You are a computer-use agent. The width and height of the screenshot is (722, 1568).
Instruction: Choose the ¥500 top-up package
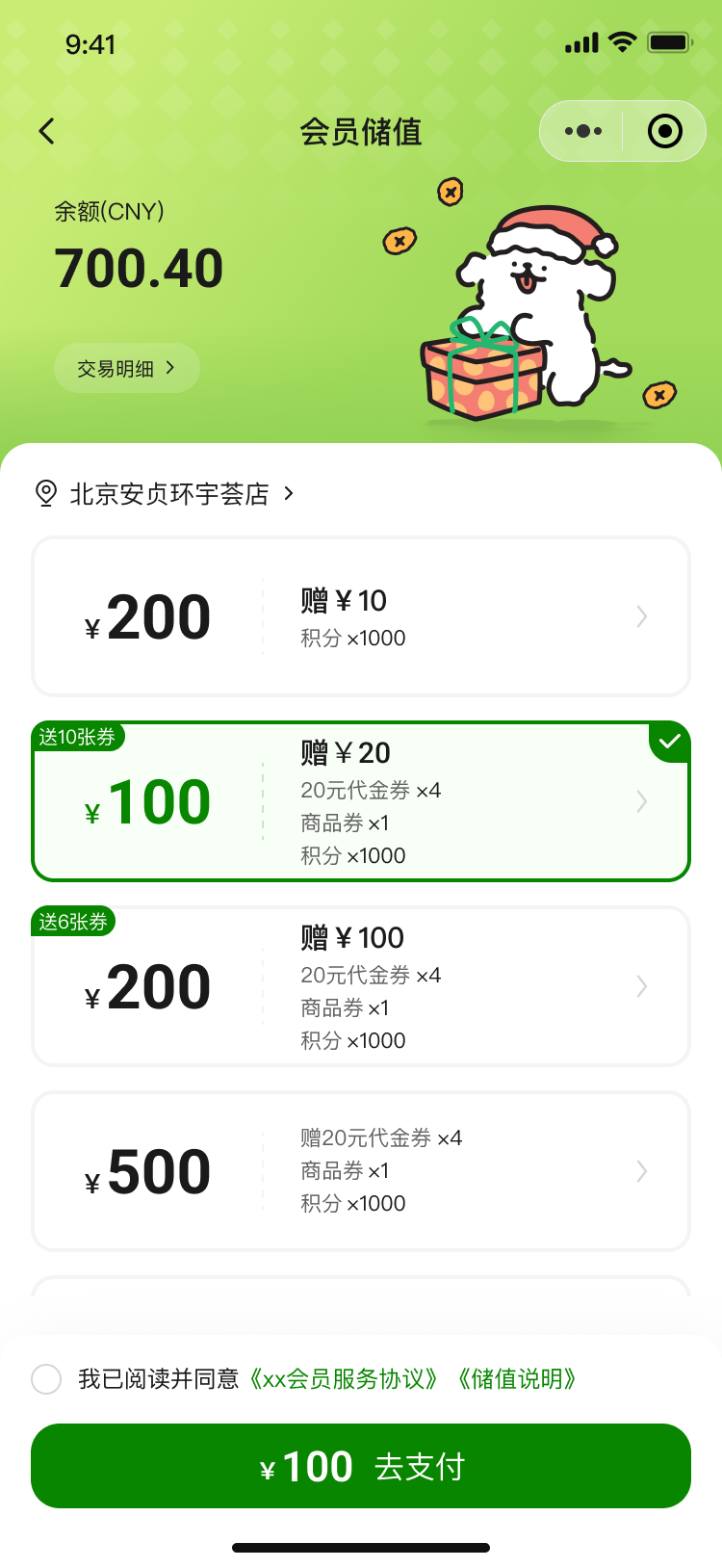pyautogui.click(x=361, y=1171)
